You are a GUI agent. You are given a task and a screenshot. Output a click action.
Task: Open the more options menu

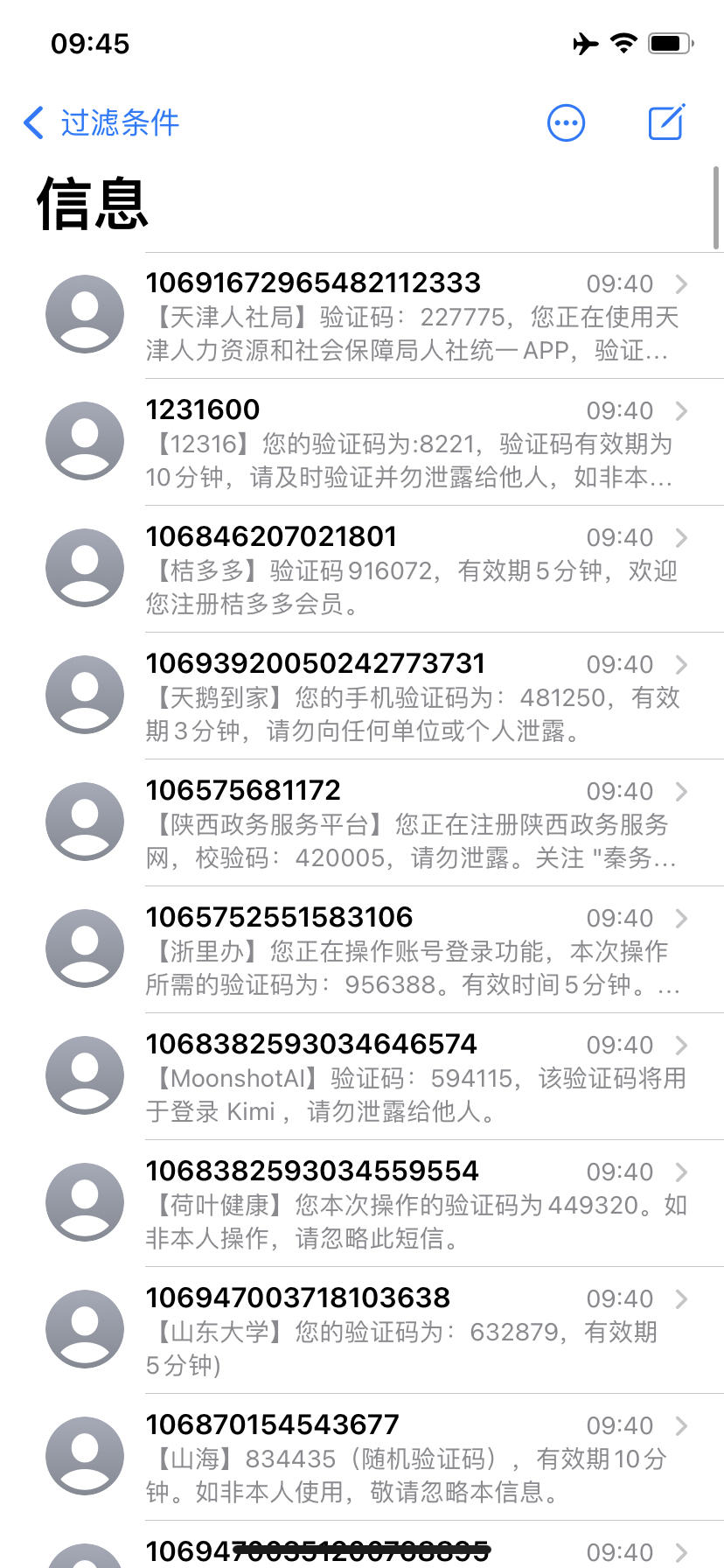[x=566, y=122]
